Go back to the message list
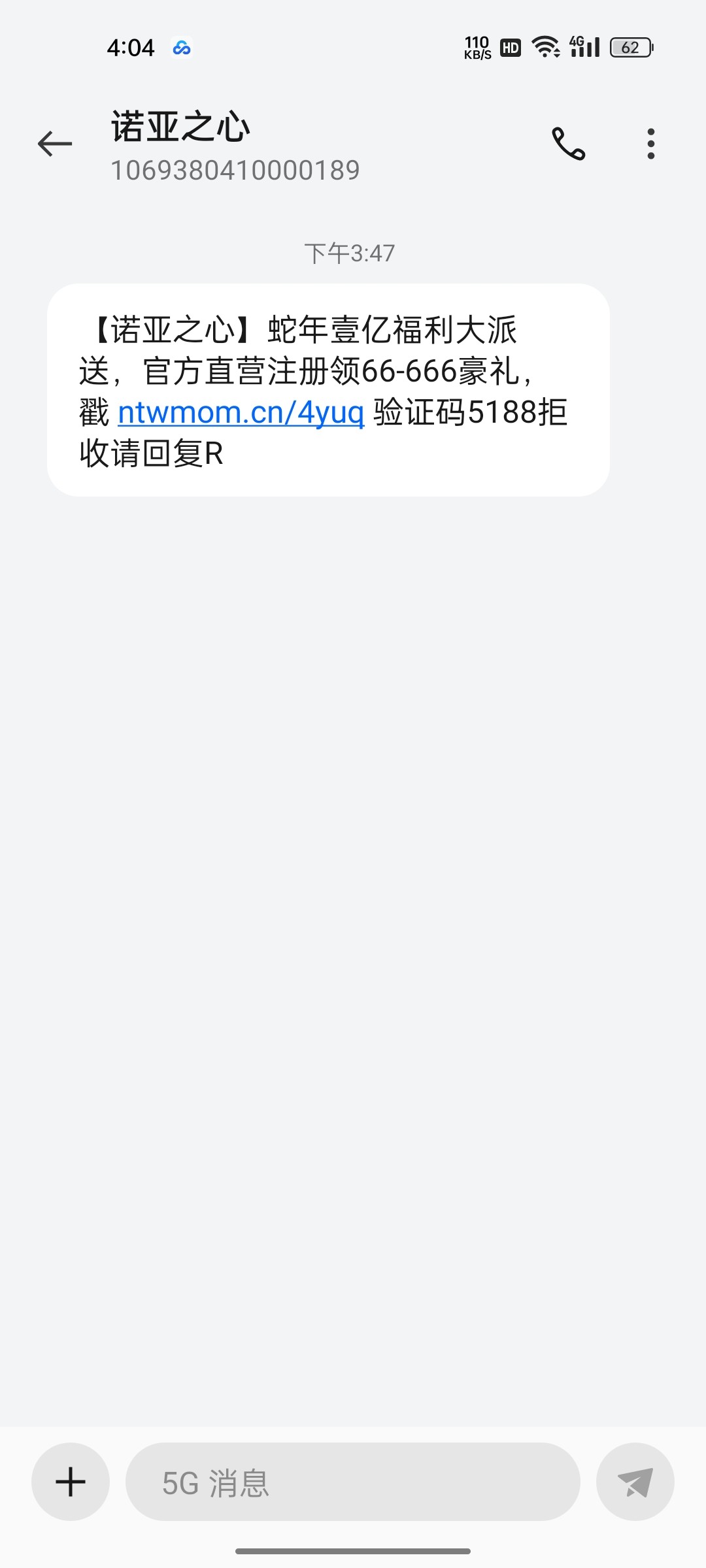Screen dimensions: 706x1568 pos(55,144)
